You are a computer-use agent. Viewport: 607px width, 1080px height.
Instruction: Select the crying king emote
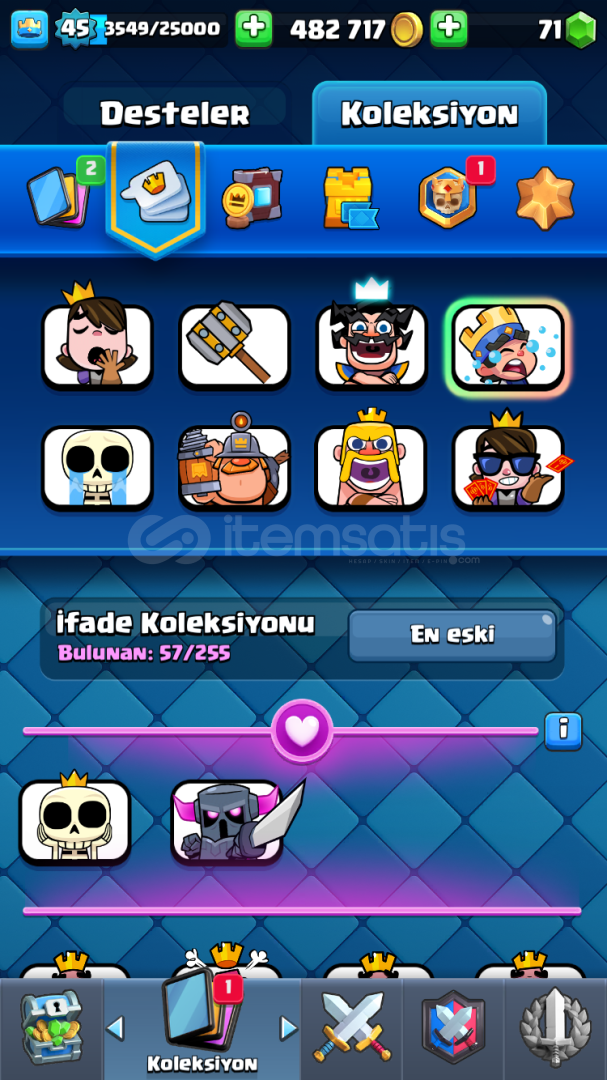(508, 345)
